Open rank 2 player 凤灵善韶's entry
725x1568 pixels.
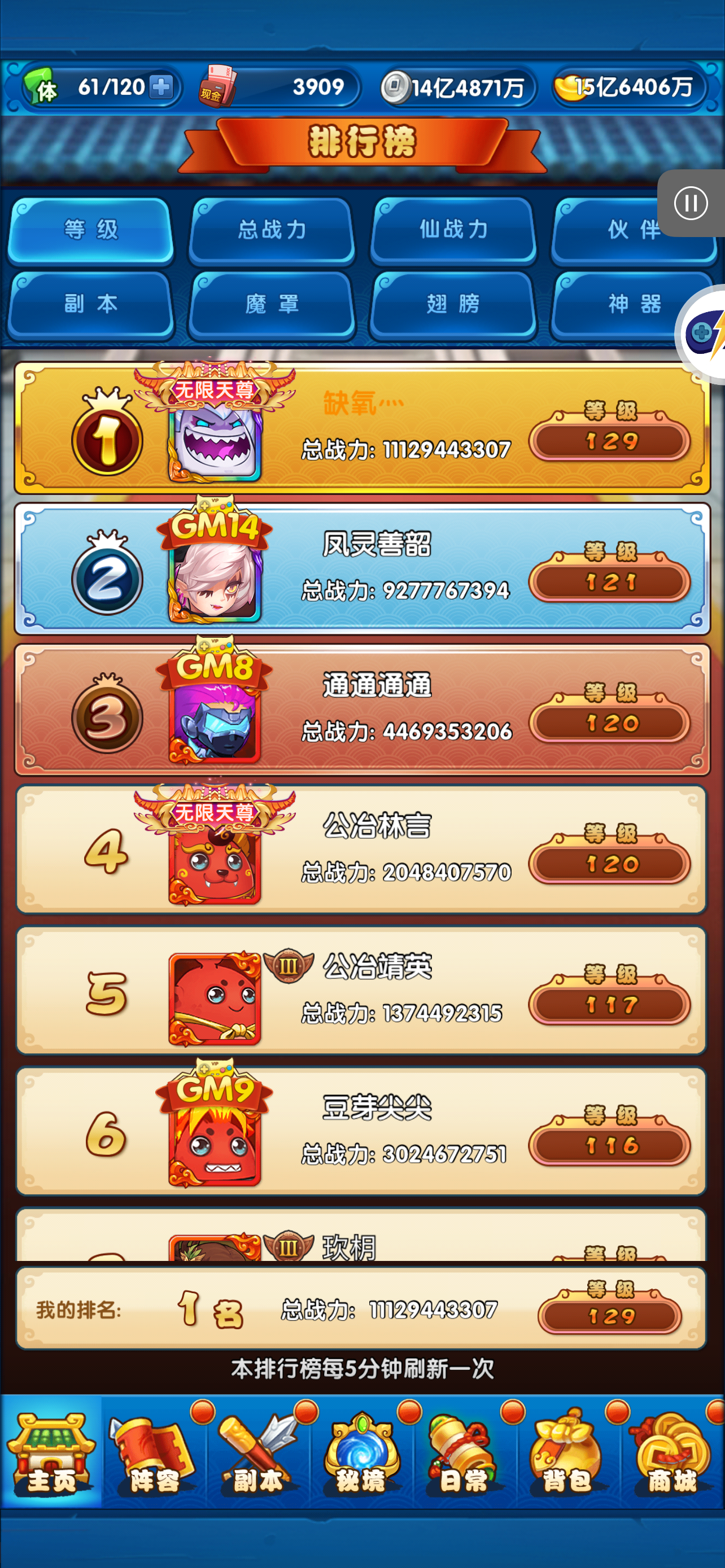click(362, 569)
